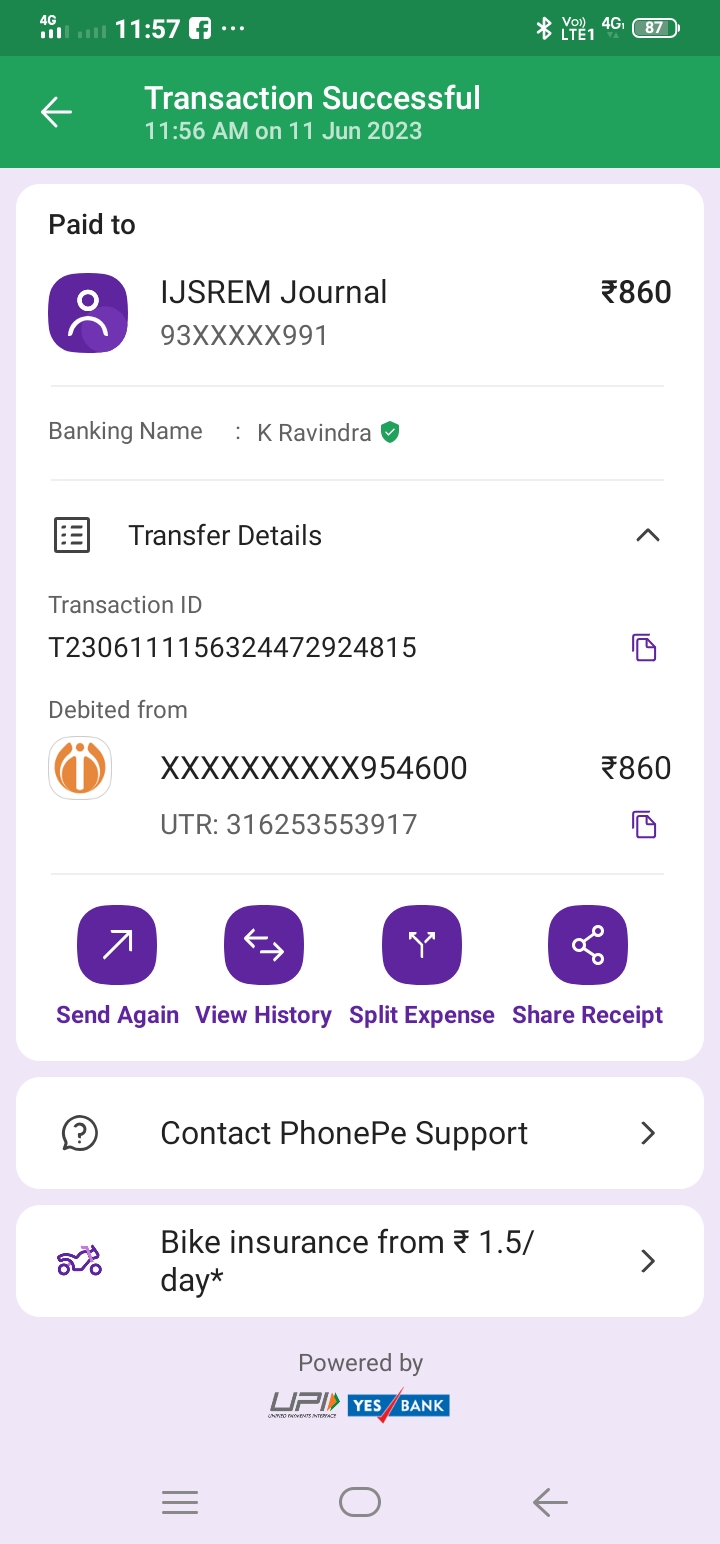
Task: Open the Bike insurance offer
Action: click(360, 1261)
